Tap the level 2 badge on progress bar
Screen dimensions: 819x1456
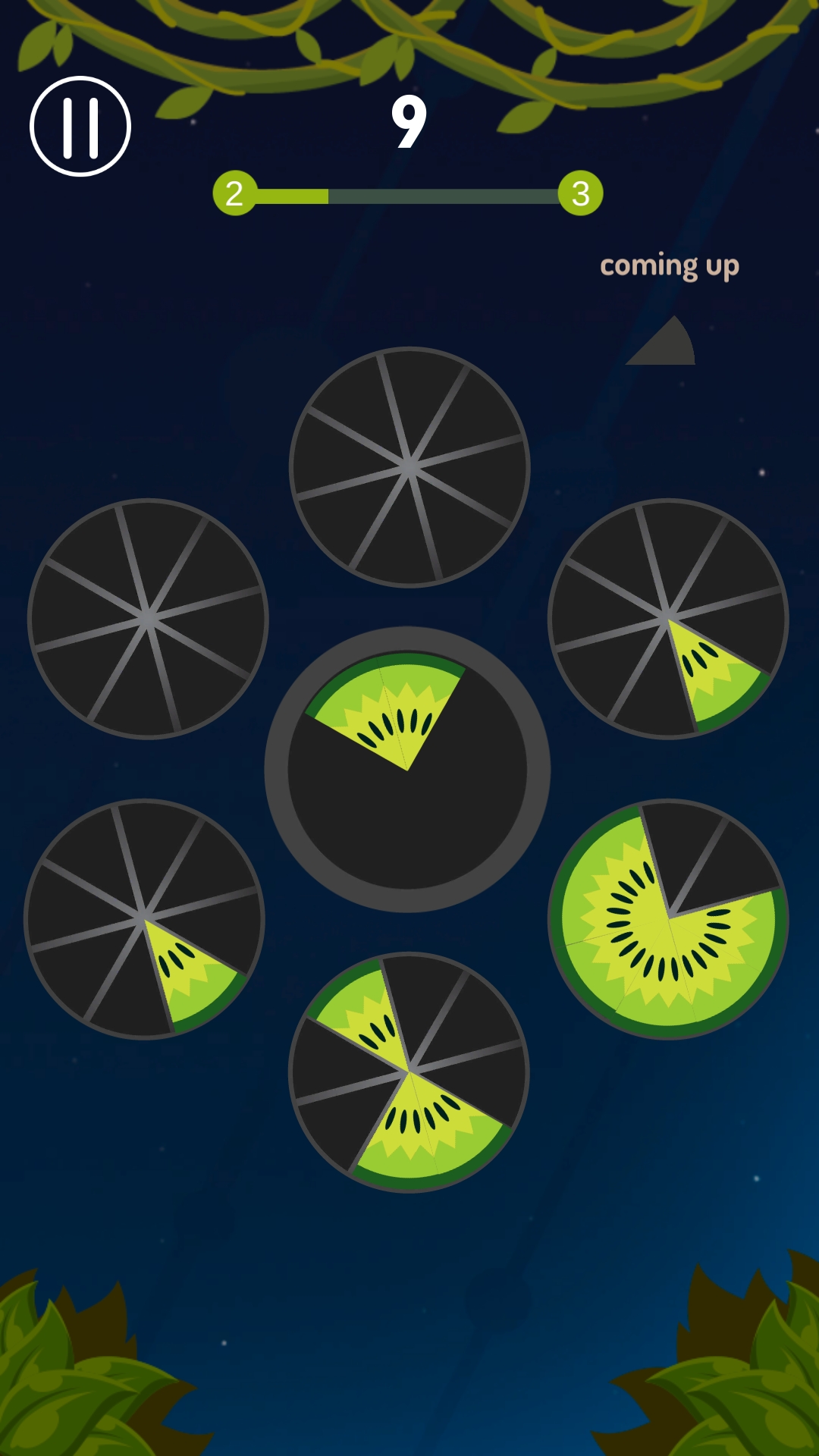point(235,193)
